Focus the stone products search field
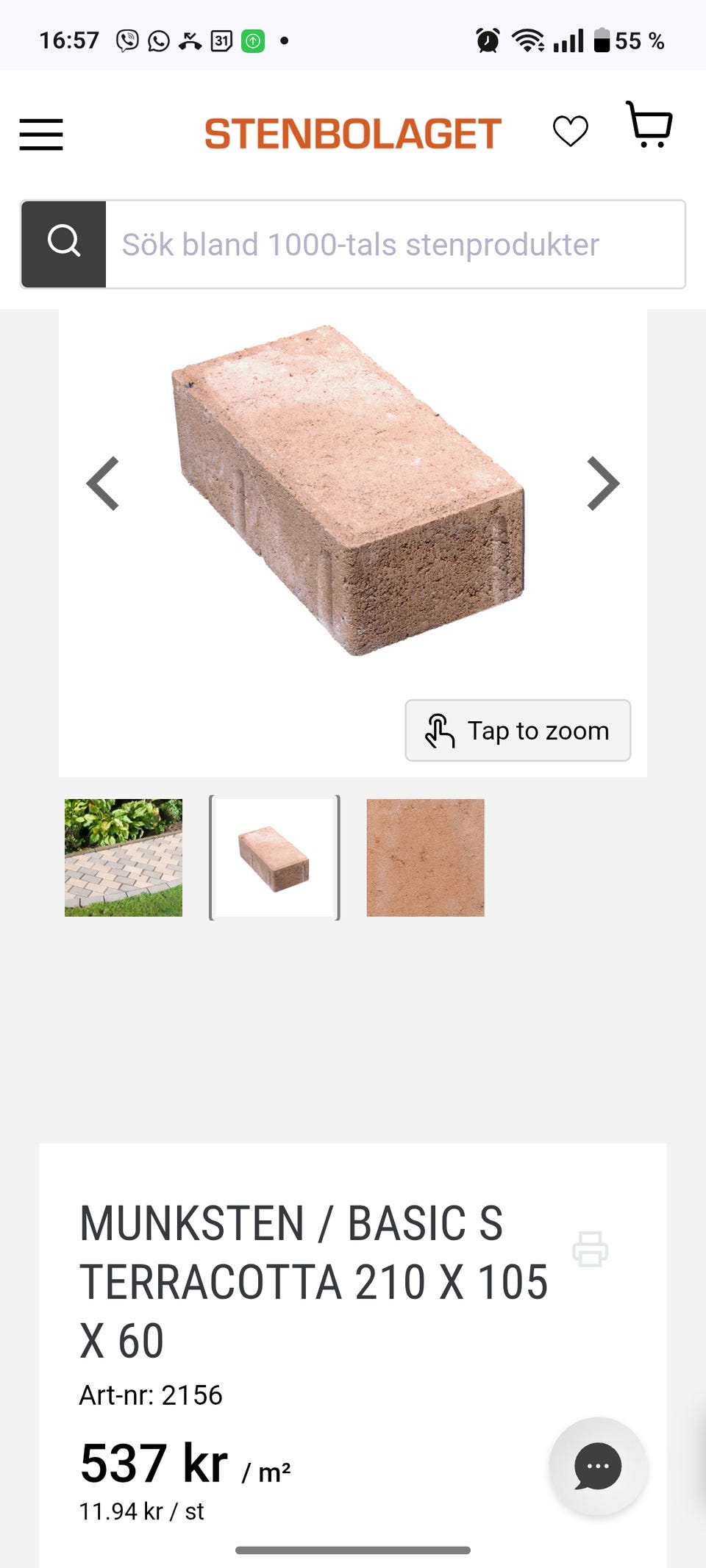 (x=394, y=244)
